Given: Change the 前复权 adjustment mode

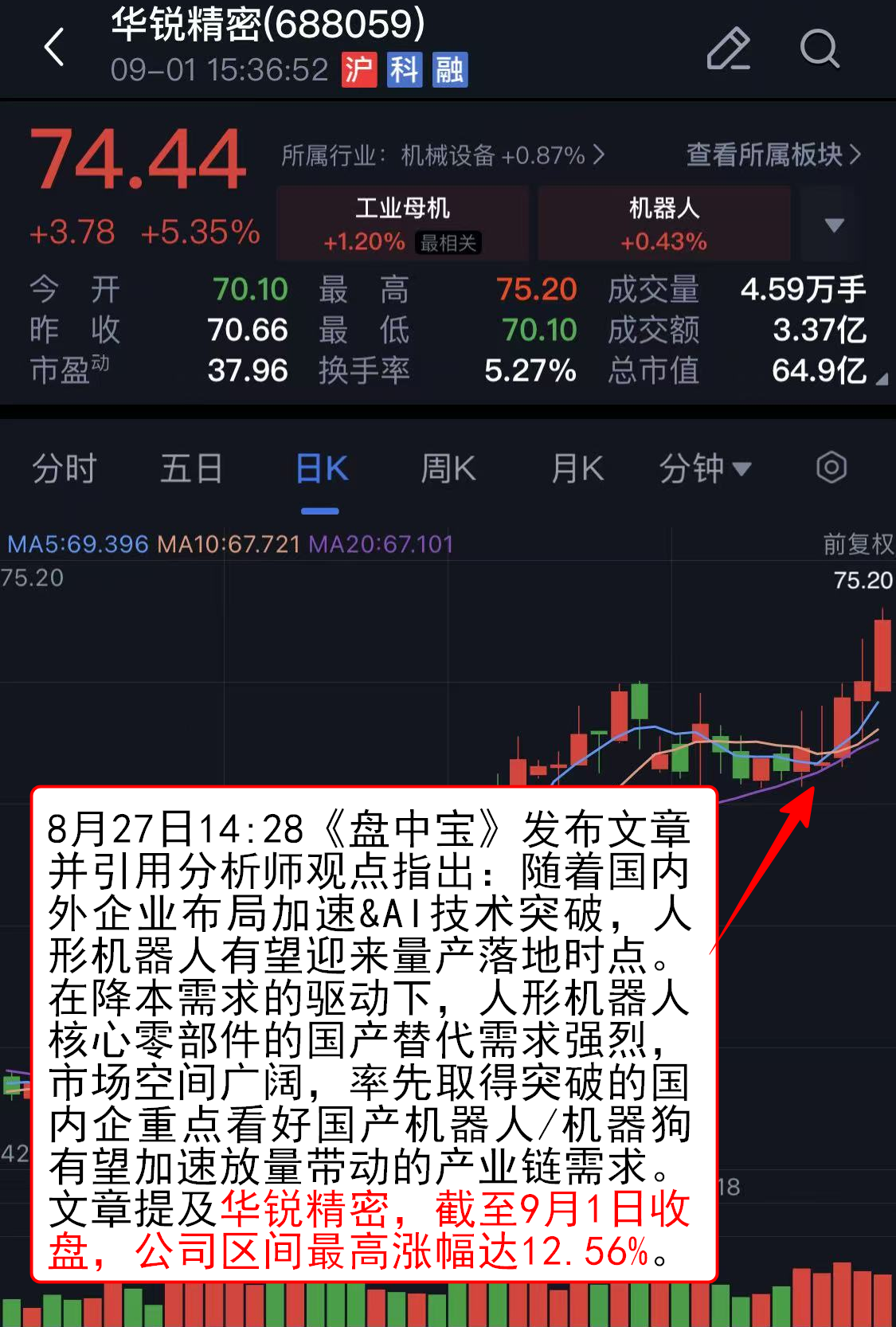Looking at the screenshot, I should click(858, 544).
